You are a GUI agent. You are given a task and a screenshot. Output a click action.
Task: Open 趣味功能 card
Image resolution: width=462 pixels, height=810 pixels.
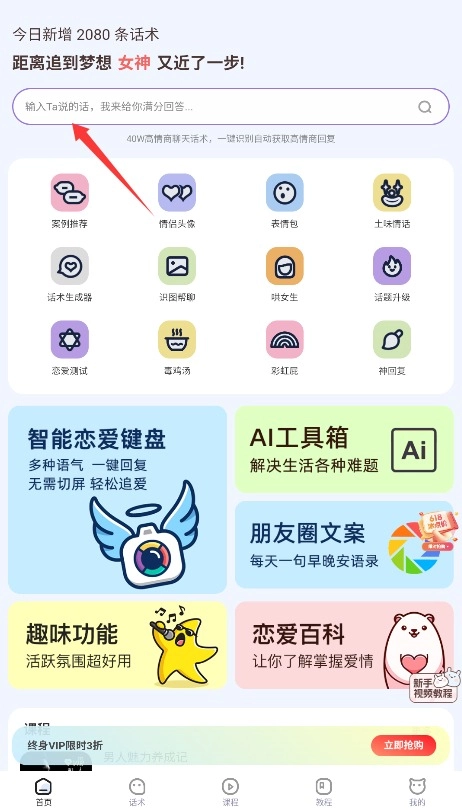(117, 645)
